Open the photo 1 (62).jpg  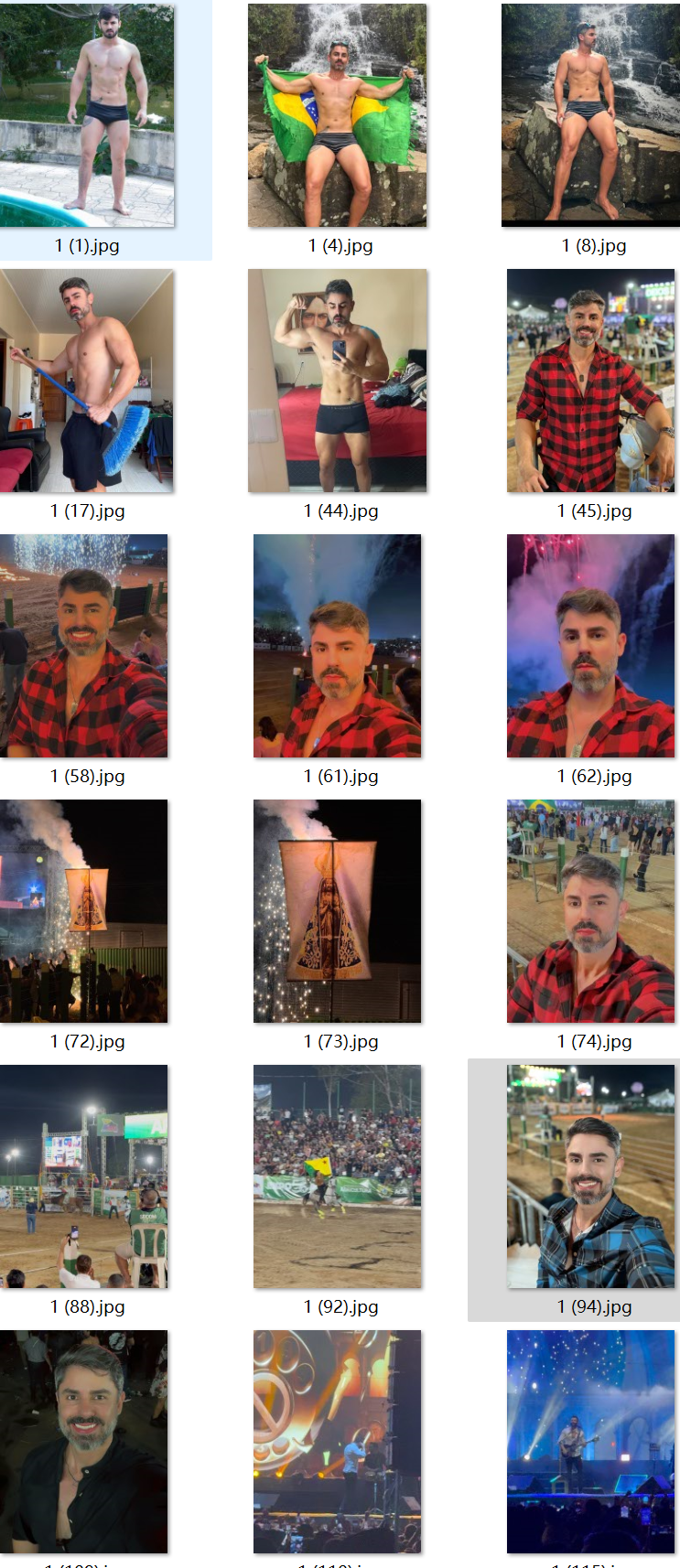pyautogui.click(x=590, y=646)
